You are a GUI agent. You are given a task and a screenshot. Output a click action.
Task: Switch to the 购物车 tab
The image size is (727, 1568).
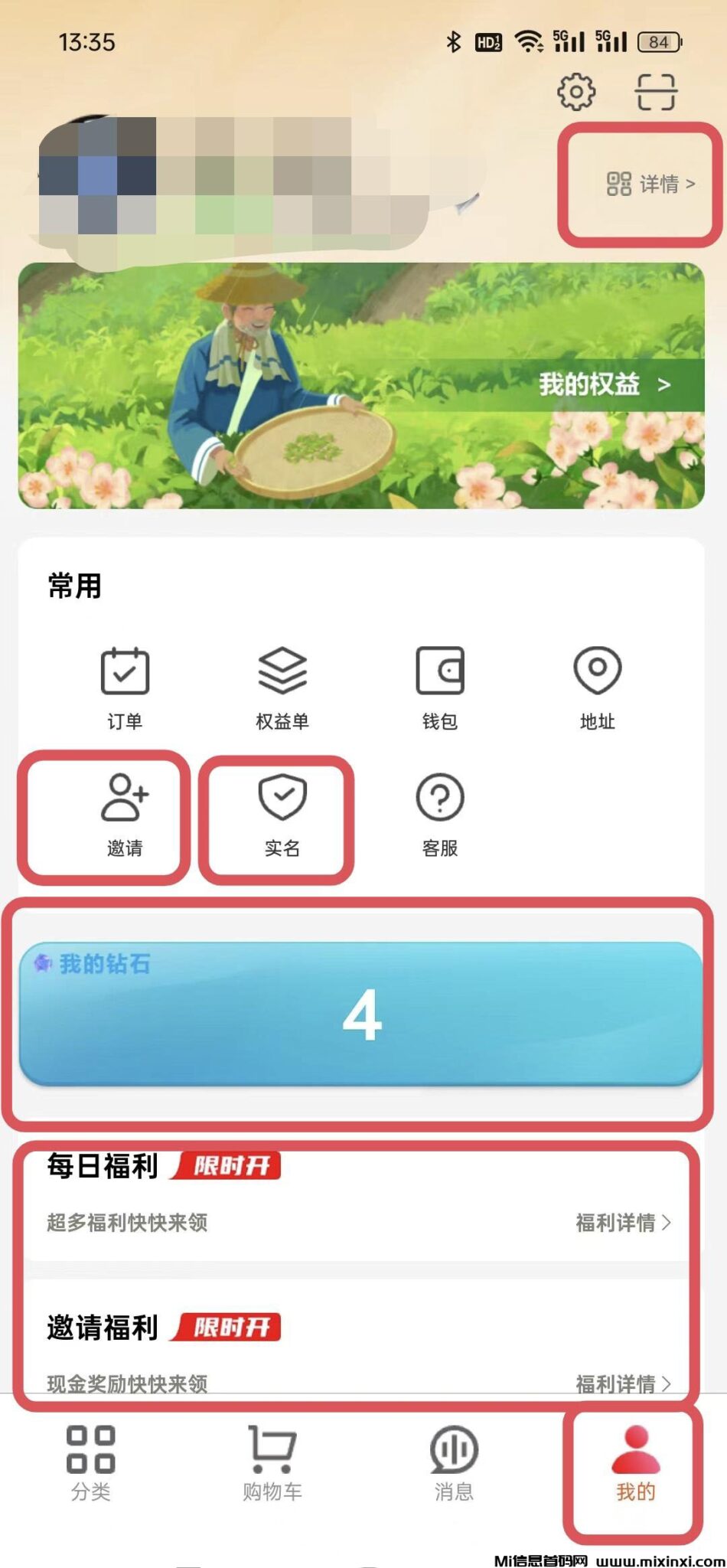click(x=272, y=1463)
